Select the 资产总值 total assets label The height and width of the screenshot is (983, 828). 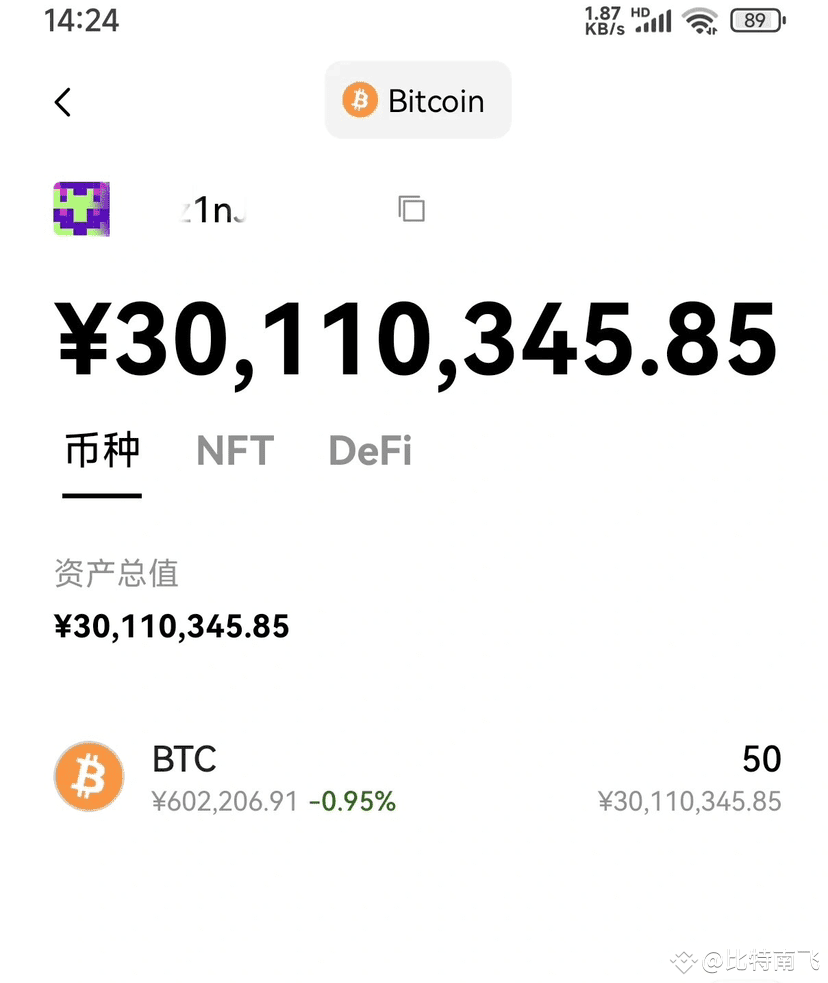pos(116,573)
